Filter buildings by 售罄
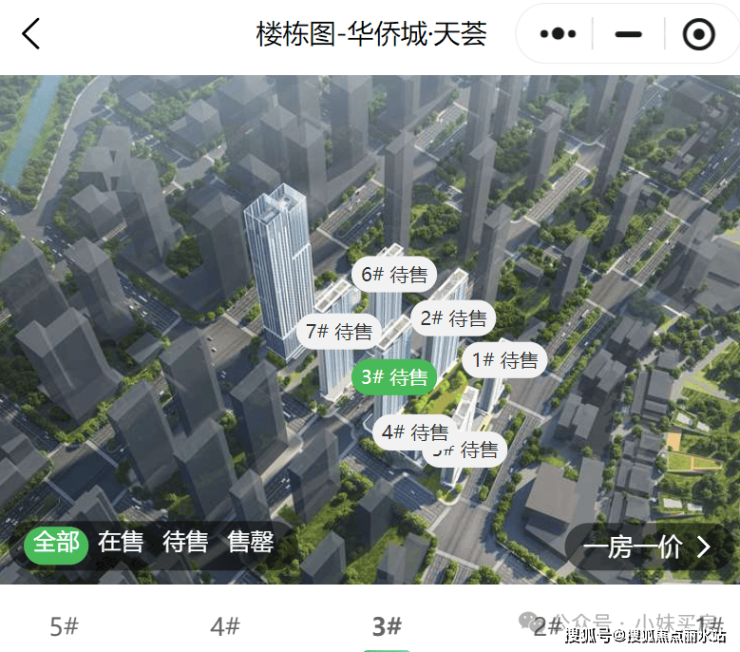Viewport: 740px width, 652px height. (x=250, y=543)
